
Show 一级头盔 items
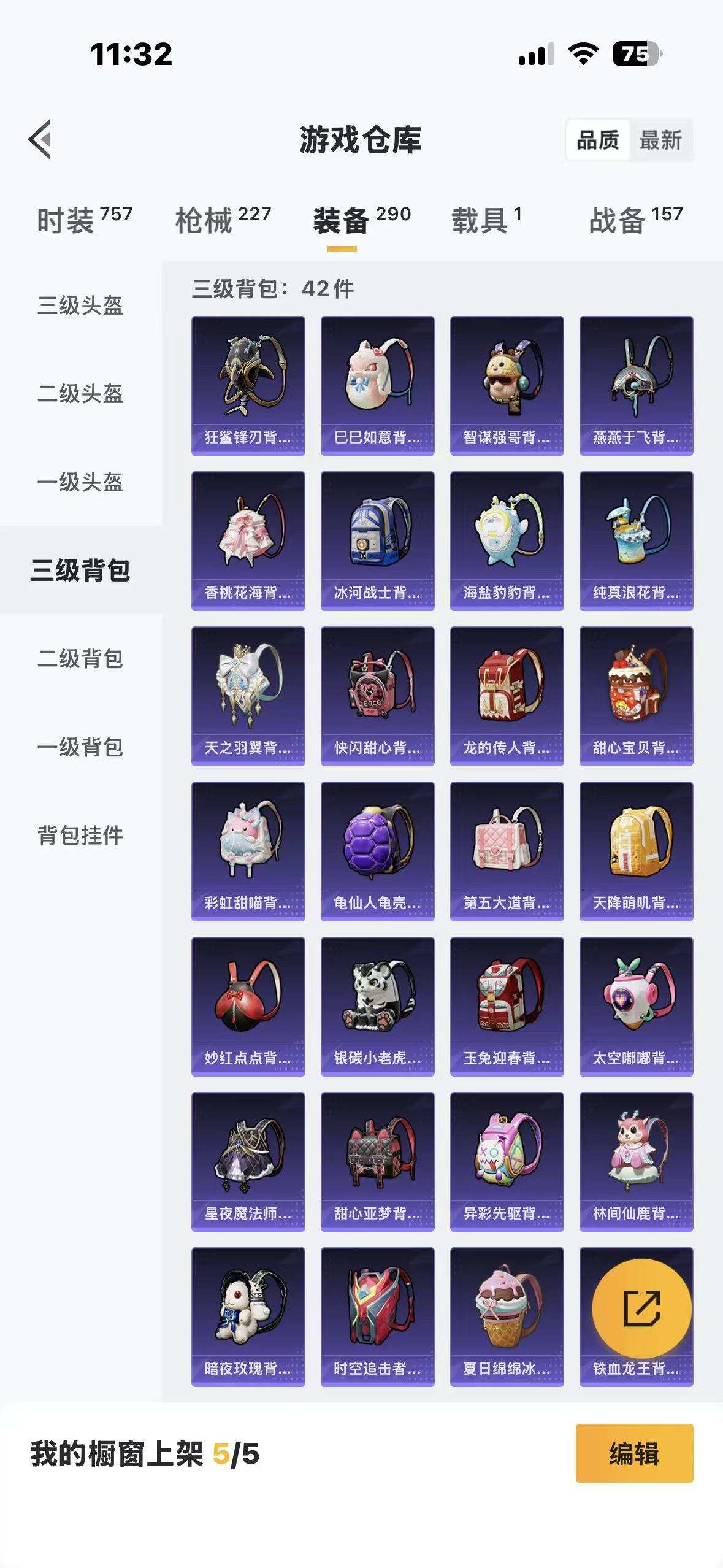[x=80, y=482]
